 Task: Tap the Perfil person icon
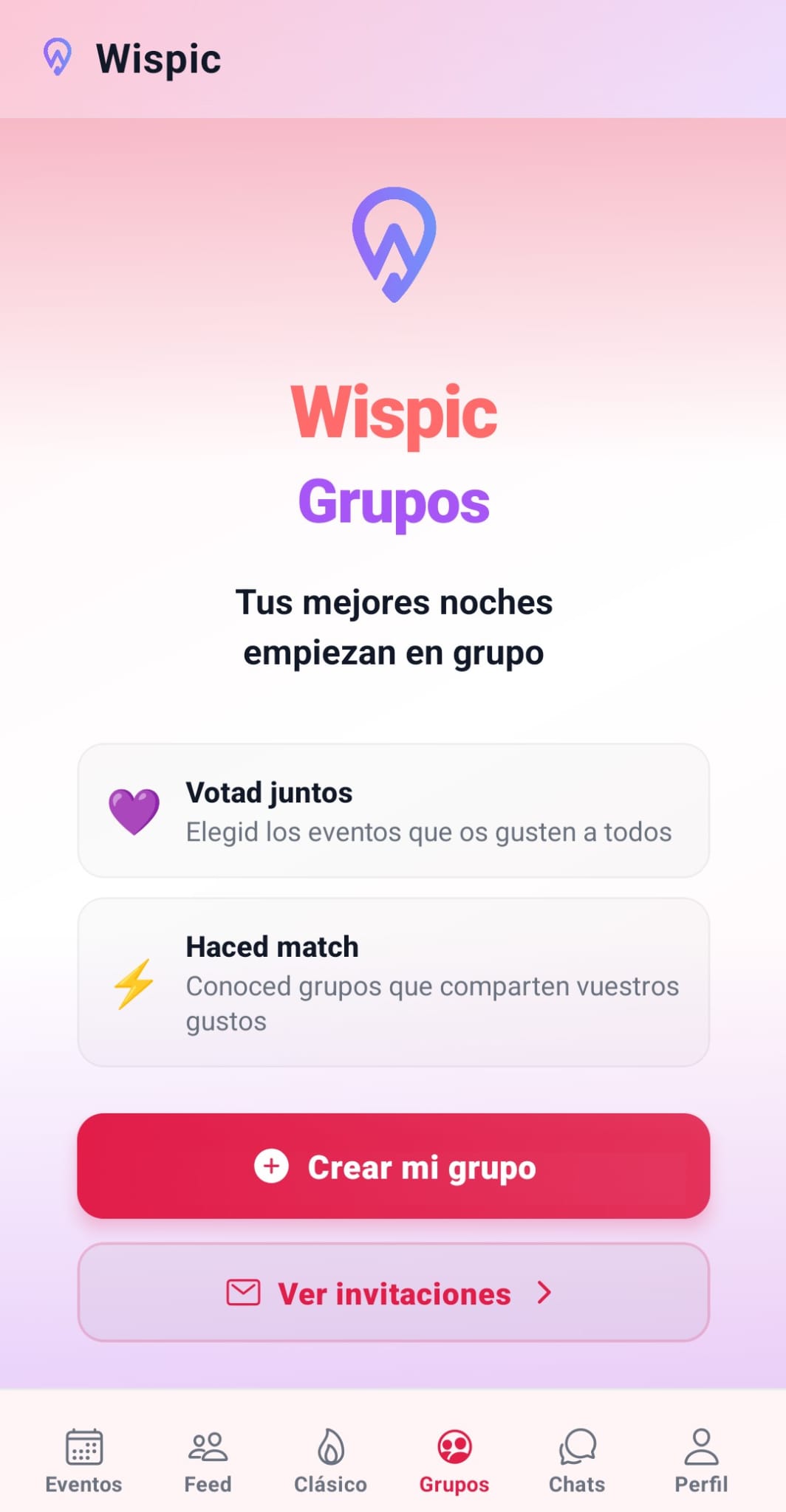click(x=700, y=1446)
